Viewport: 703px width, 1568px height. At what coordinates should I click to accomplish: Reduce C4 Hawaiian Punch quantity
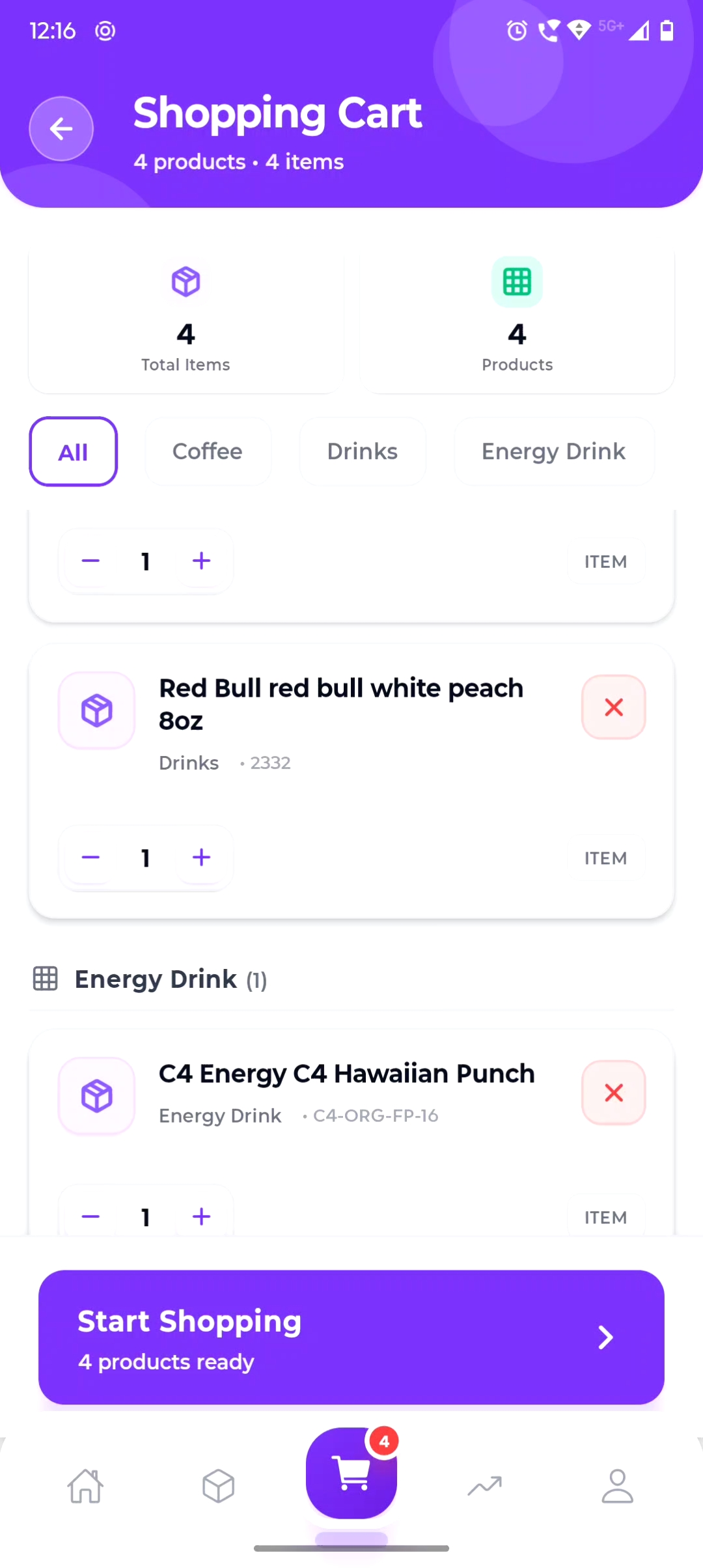tap(90, 1216)
